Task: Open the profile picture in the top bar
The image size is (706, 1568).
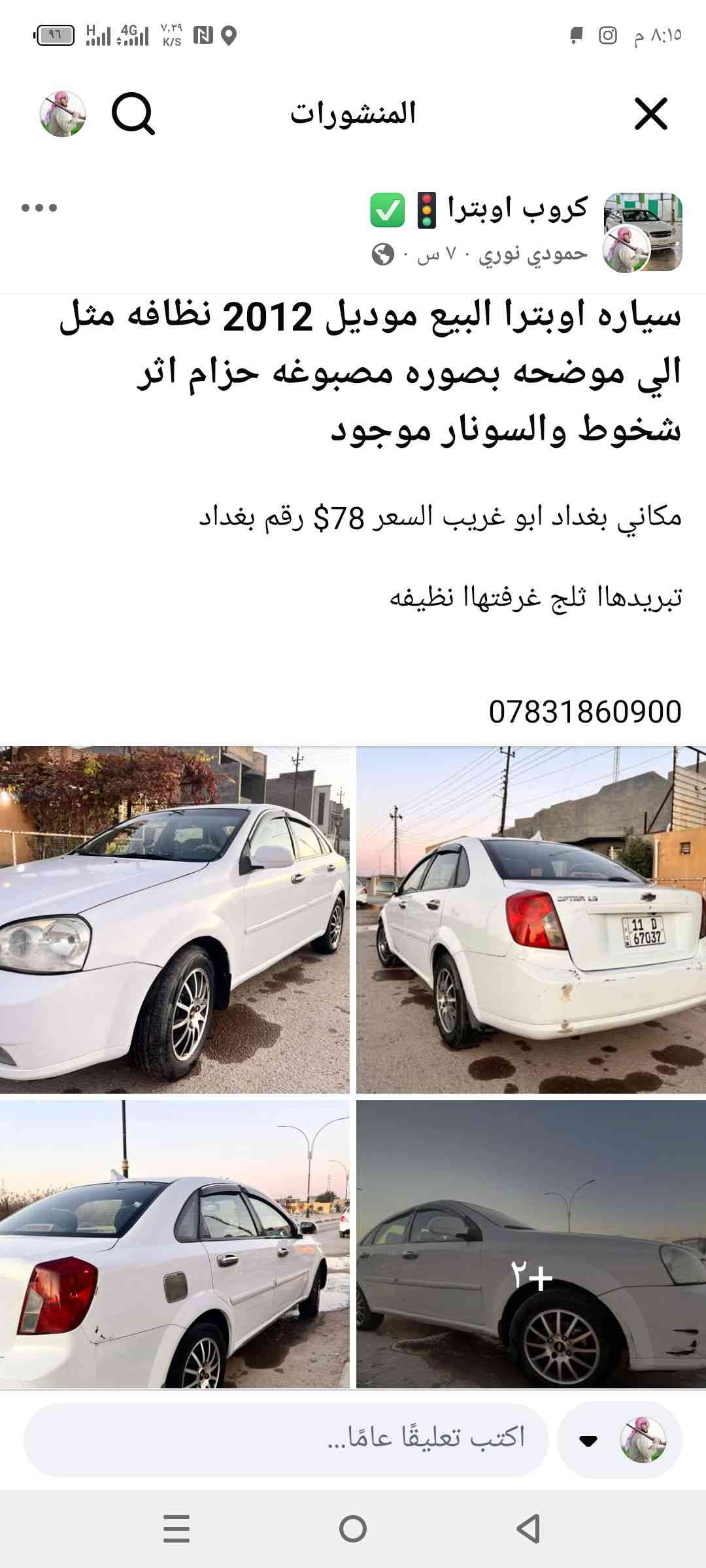Action: tap(63, 114)
